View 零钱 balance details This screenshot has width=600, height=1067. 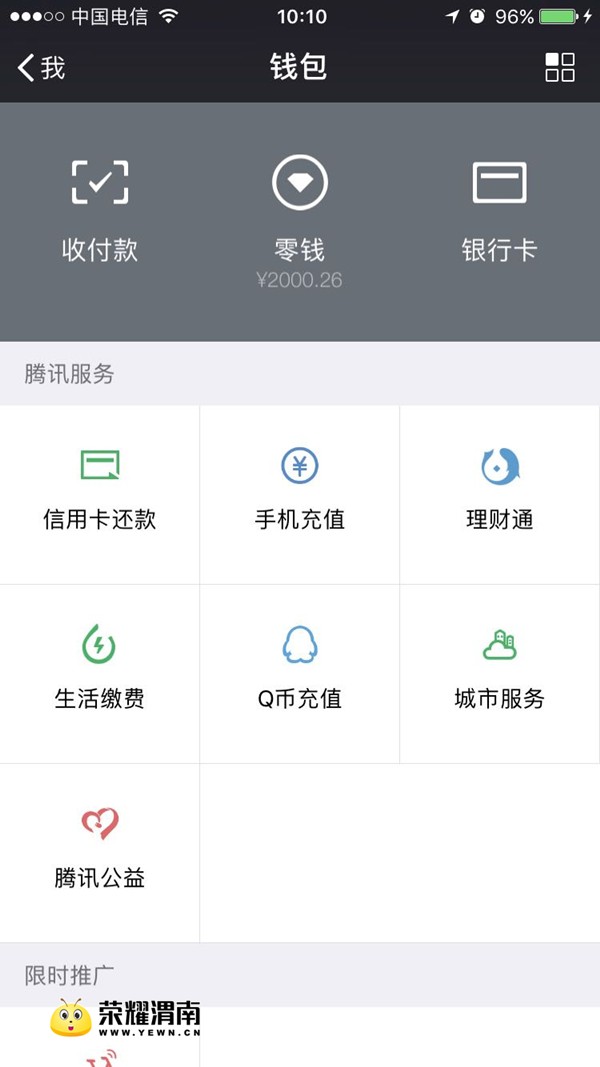click(300, 215)
